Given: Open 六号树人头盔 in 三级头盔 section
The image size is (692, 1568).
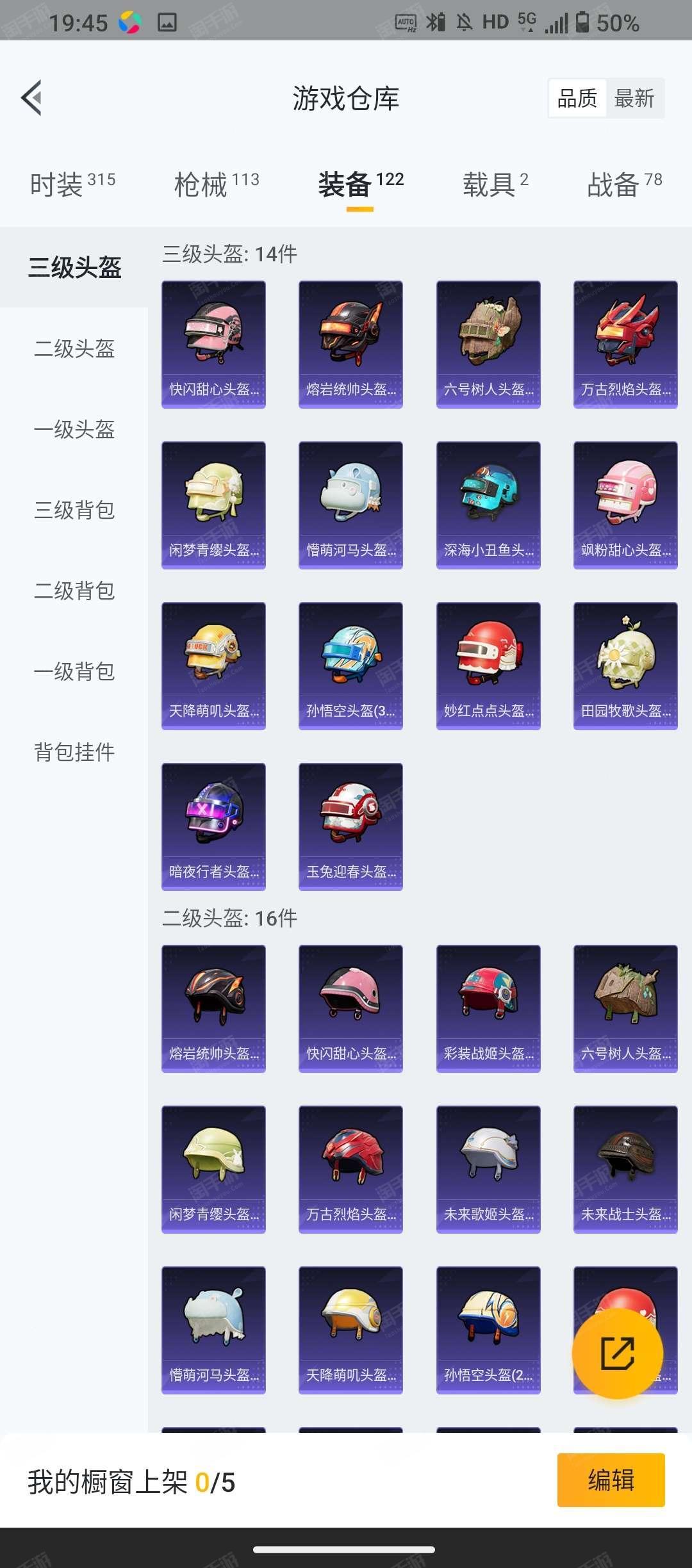Looking at the screenshot, I should coord(488,344).
